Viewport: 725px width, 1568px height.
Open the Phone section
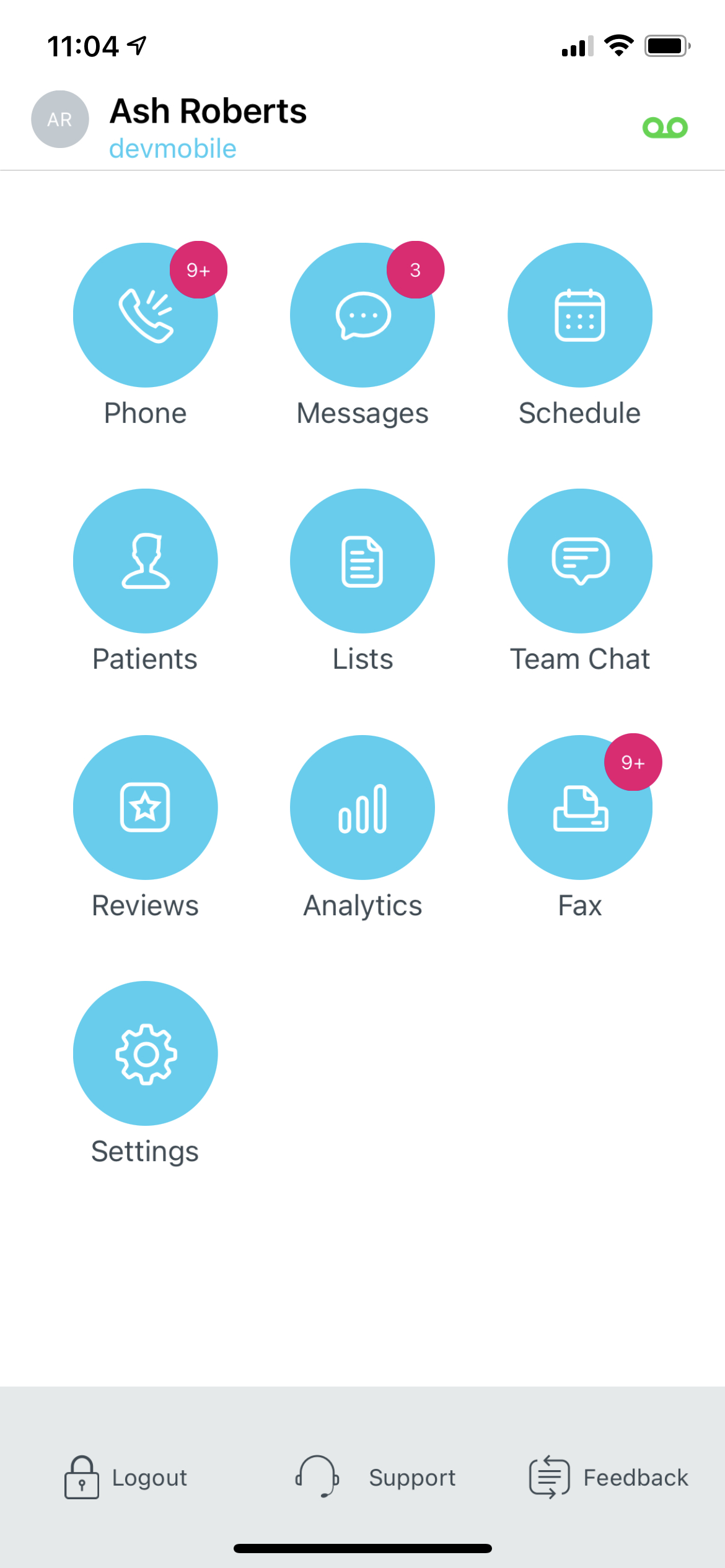click(146, 315)
